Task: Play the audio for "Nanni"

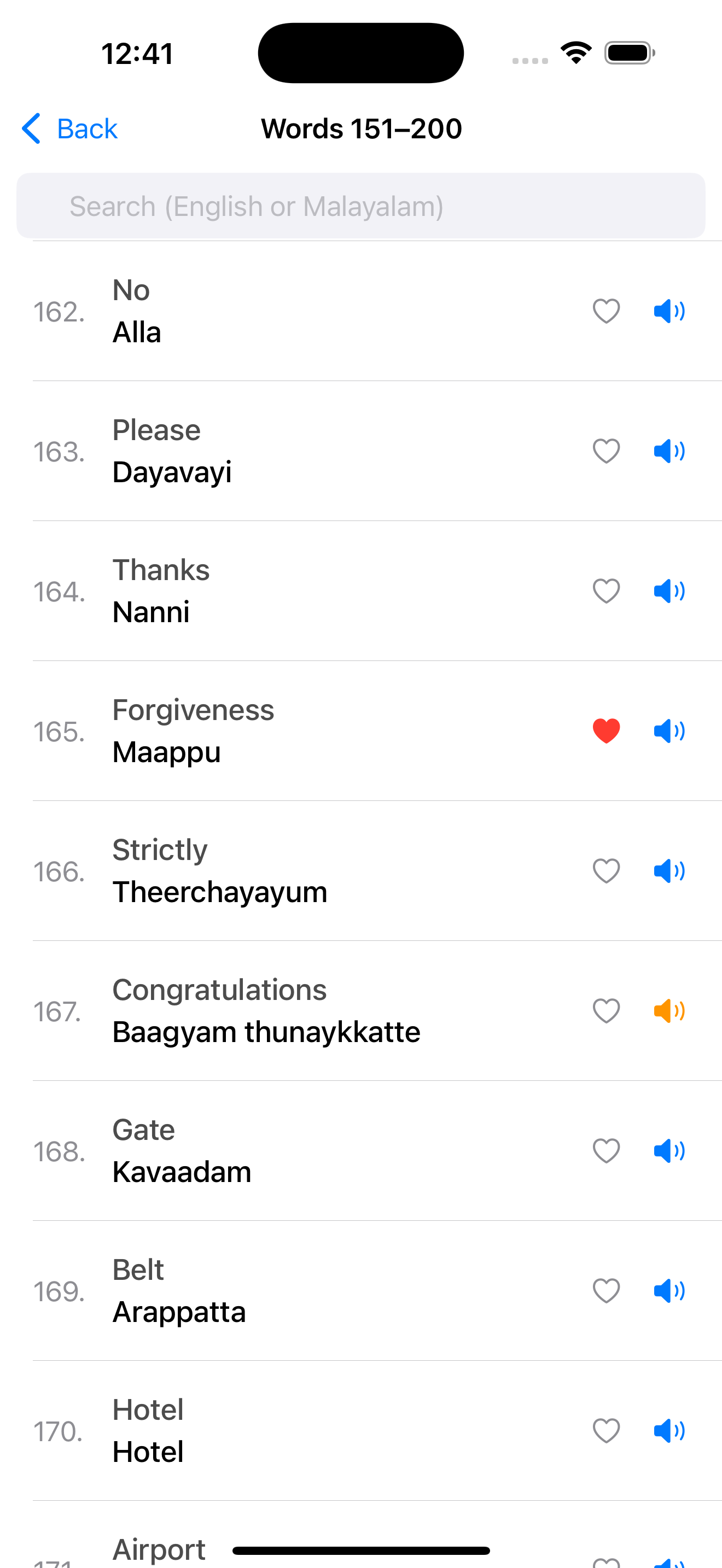Action: point(668,590)
